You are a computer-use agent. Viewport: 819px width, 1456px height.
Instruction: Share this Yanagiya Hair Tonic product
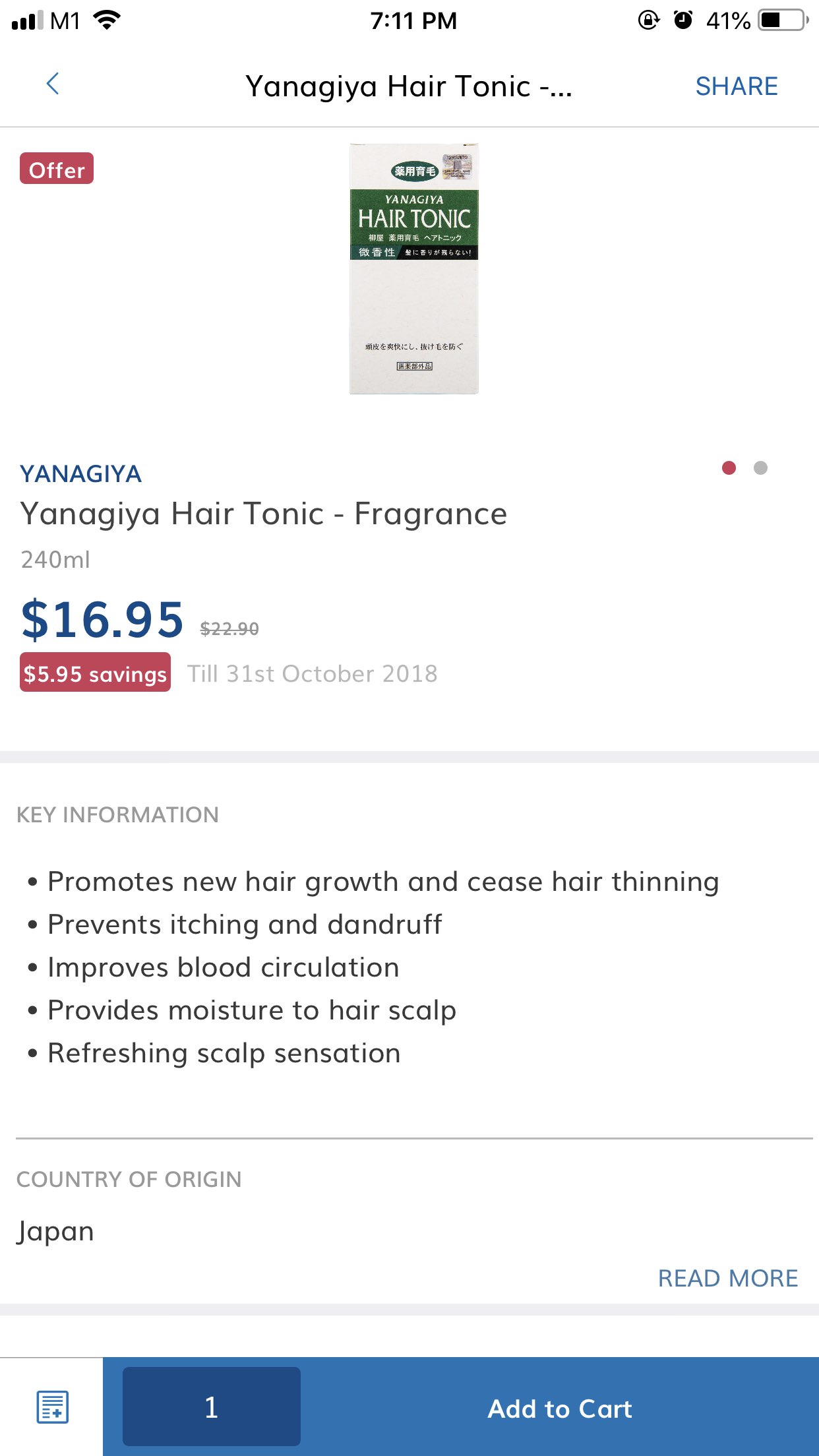point(736,86)
